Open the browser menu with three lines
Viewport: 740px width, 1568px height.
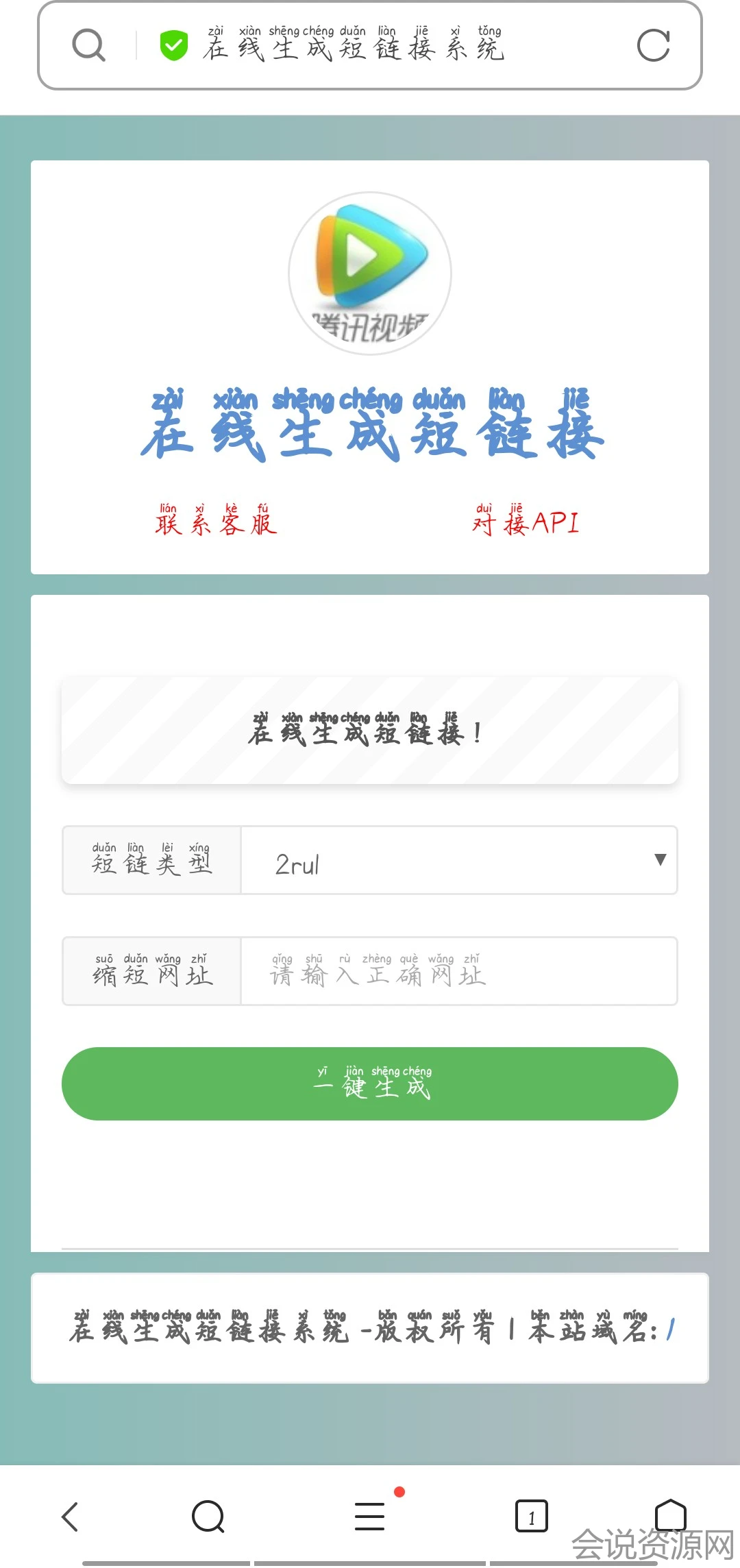(x=370, y=1517)
